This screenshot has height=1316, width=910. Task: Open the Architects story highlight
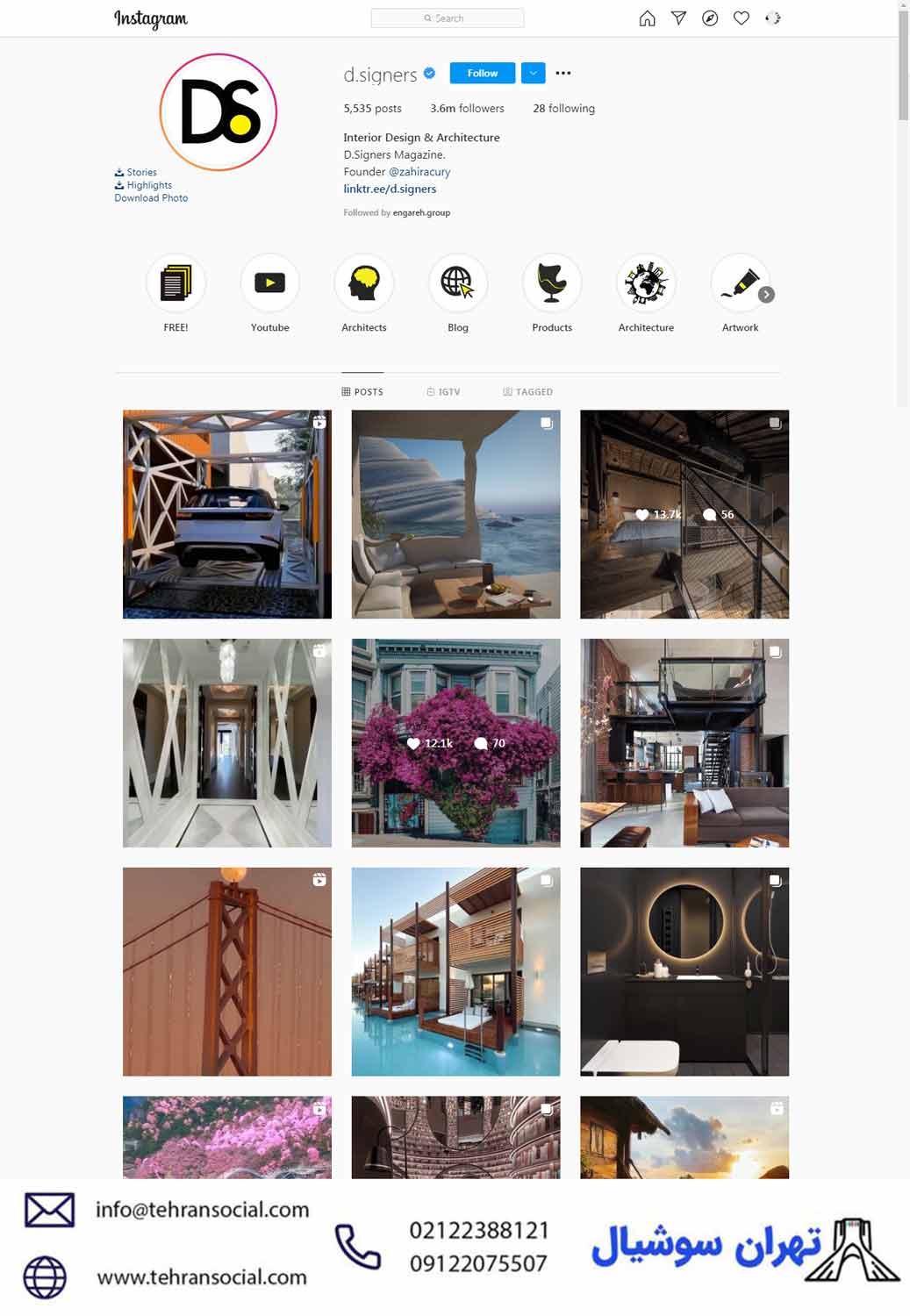click(x=363, y=283)
